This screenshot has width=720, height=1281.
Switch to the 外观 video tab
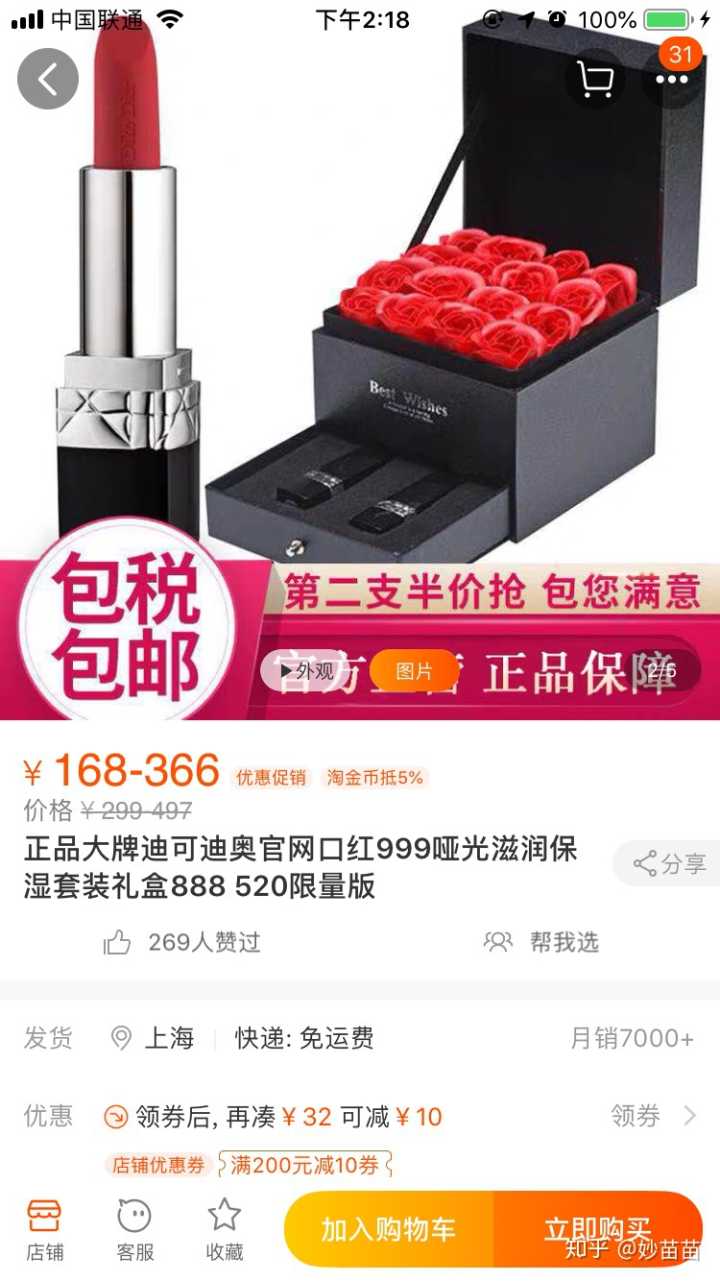click(306, 671)
